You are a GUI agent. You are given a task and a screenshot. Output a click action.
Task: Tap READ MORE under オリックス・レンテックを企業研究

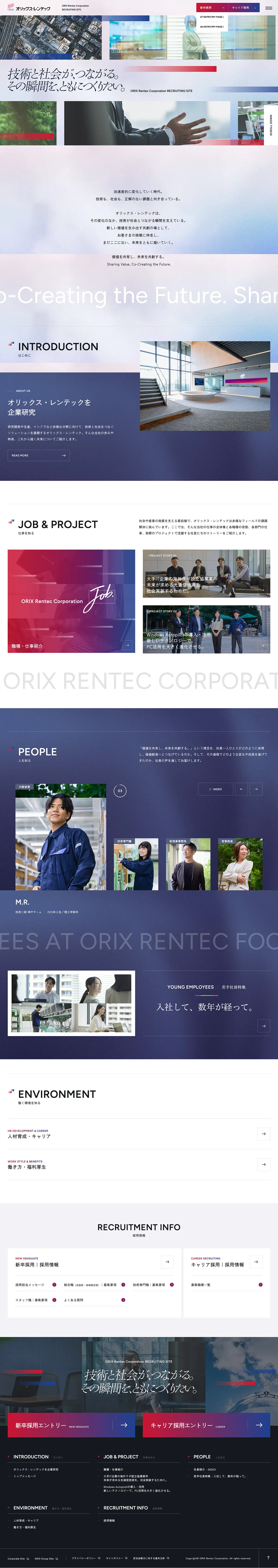[x=38, y=455]
